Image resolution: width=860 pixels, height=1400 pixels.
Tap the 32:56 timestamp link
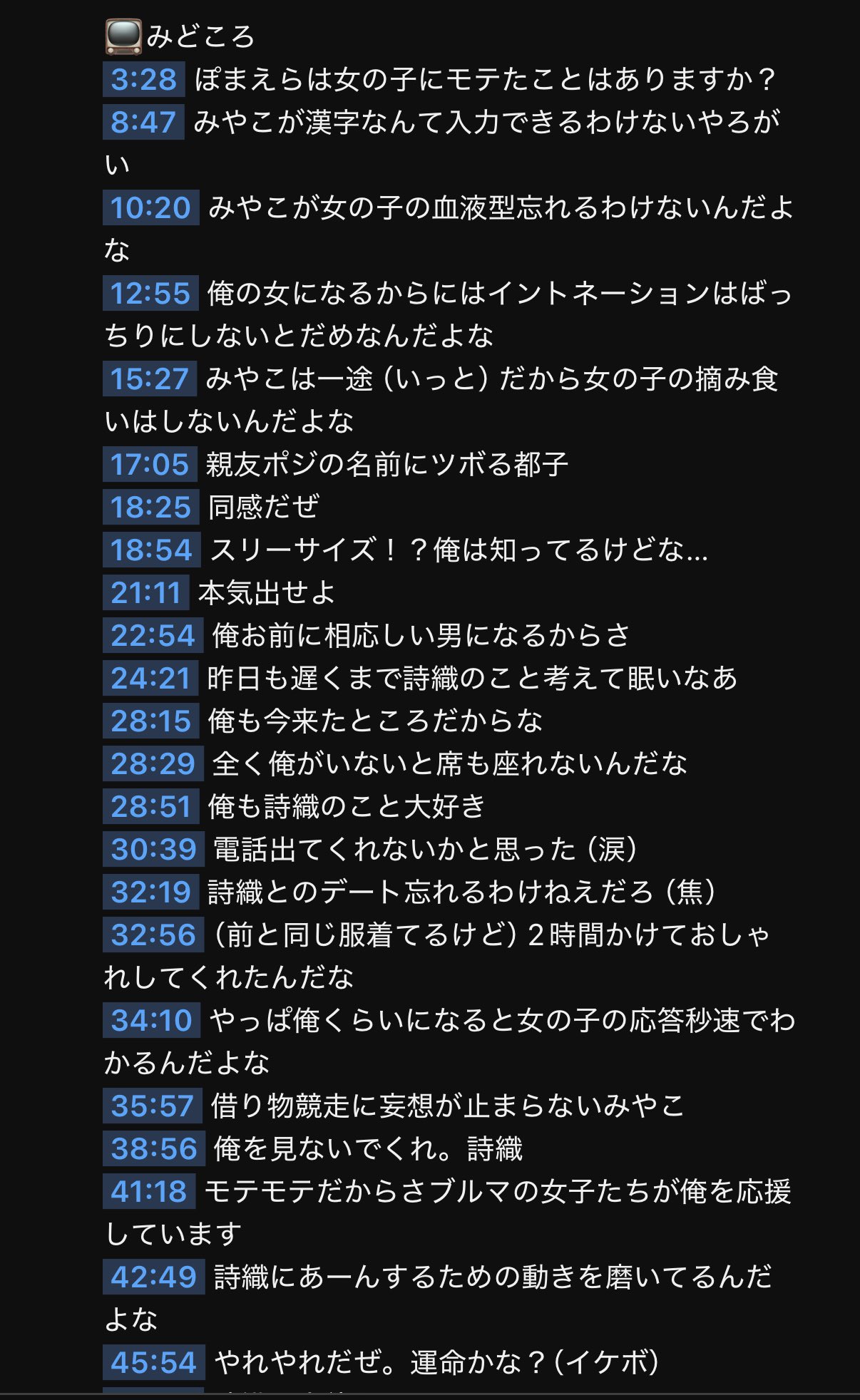[x=153, y=935]
